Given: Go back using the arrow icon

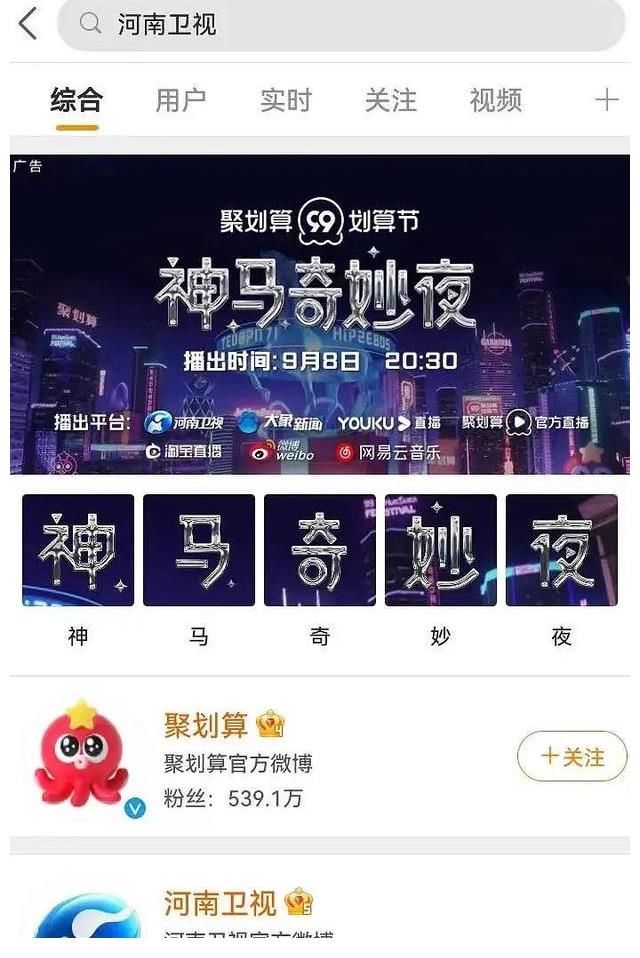Looking at the screenshot, I should 28,24.
